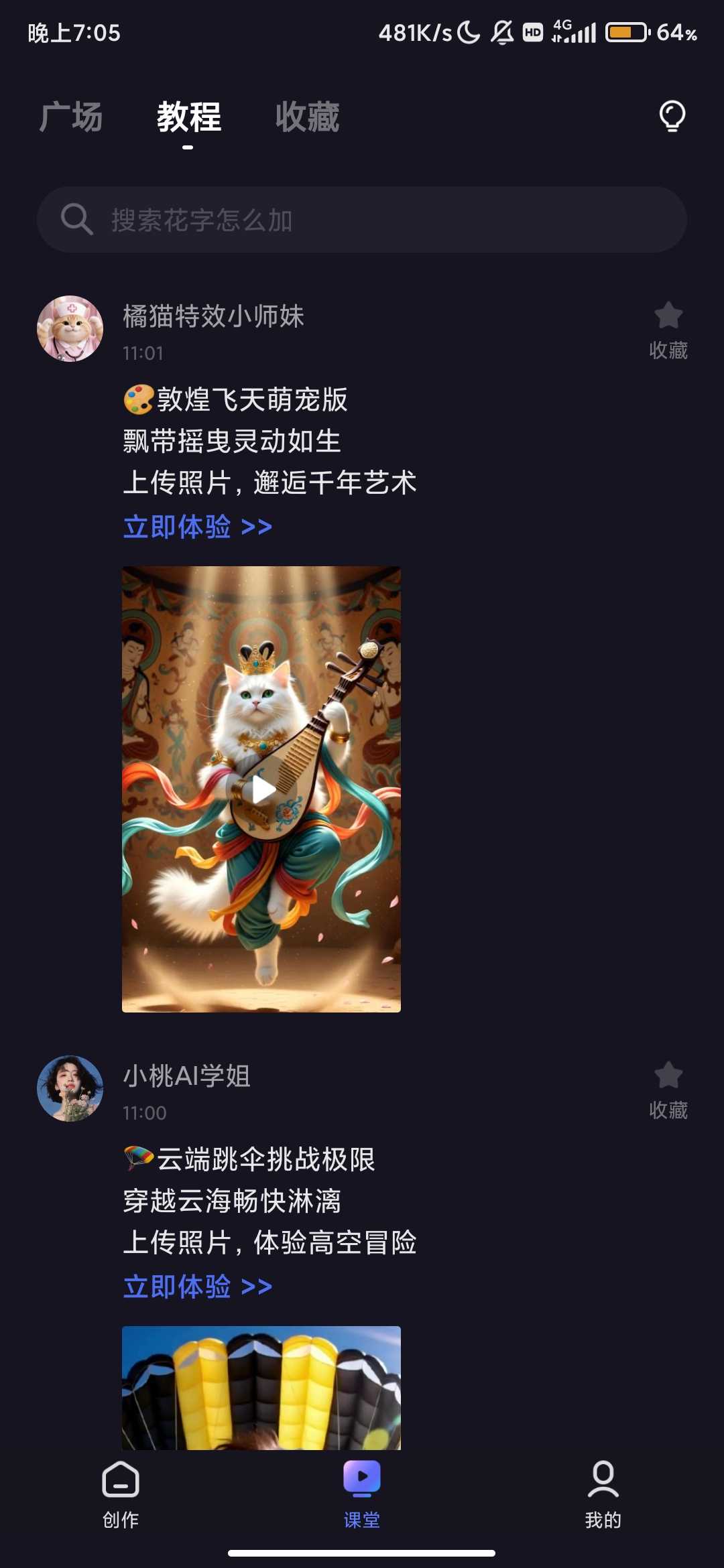Open the 收藏 tab at top
The image size is (724, 1568).
point(307,117)
